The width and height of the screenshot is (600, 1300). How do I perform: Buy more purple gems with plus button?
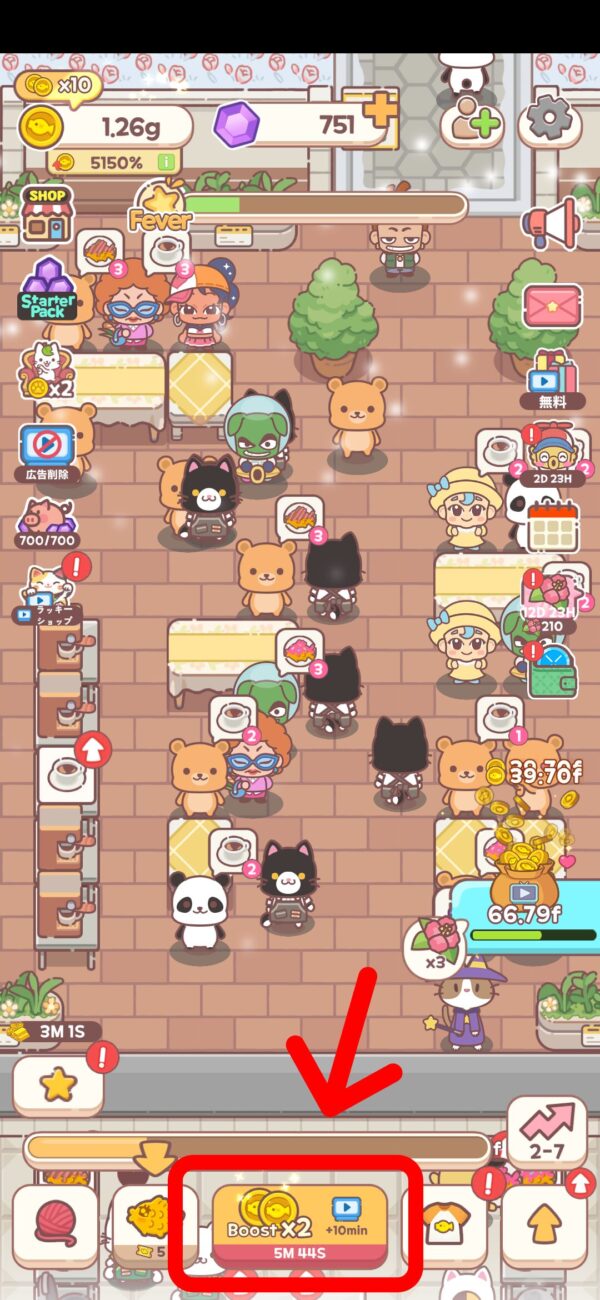click(378, 109)
